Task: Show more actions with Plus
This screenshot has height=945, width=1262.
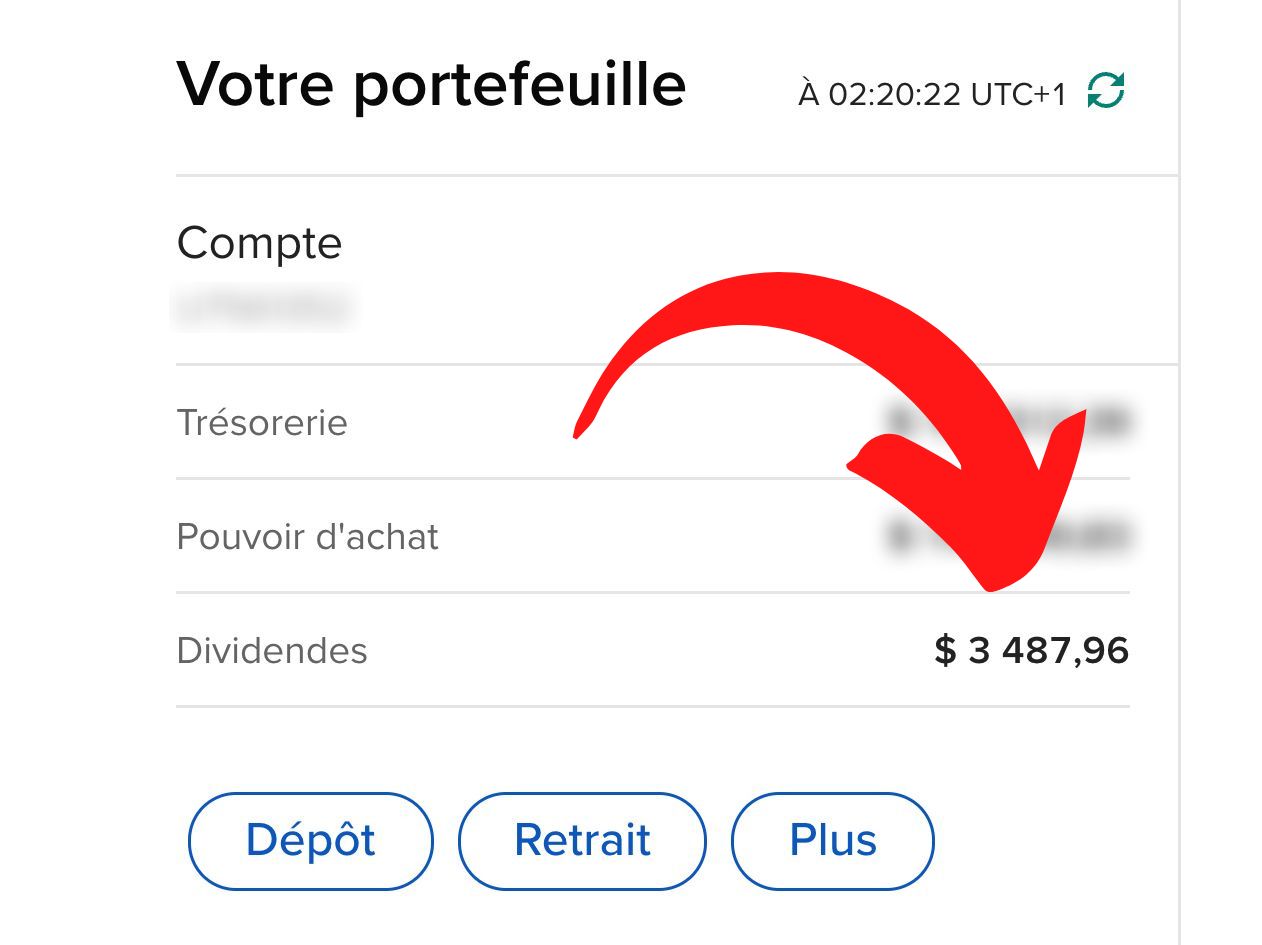Action: pos(832,841)
